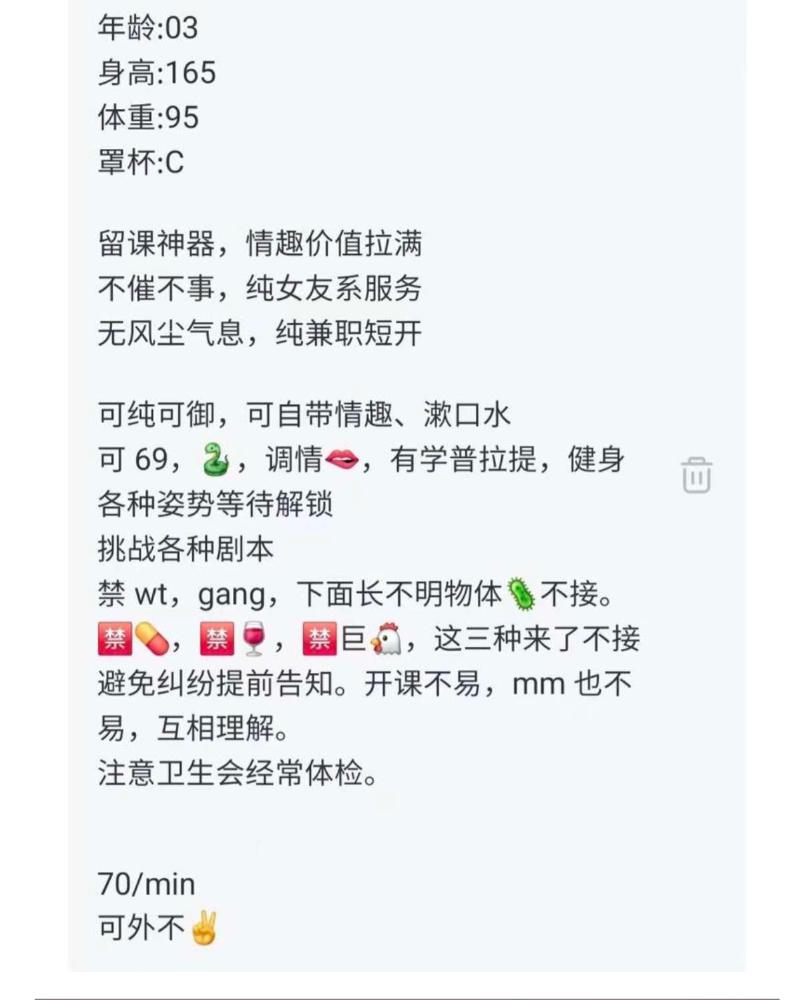Tap the trash icon to delete this note
This screenshot has width=809, height=1000.
(696, 475)
